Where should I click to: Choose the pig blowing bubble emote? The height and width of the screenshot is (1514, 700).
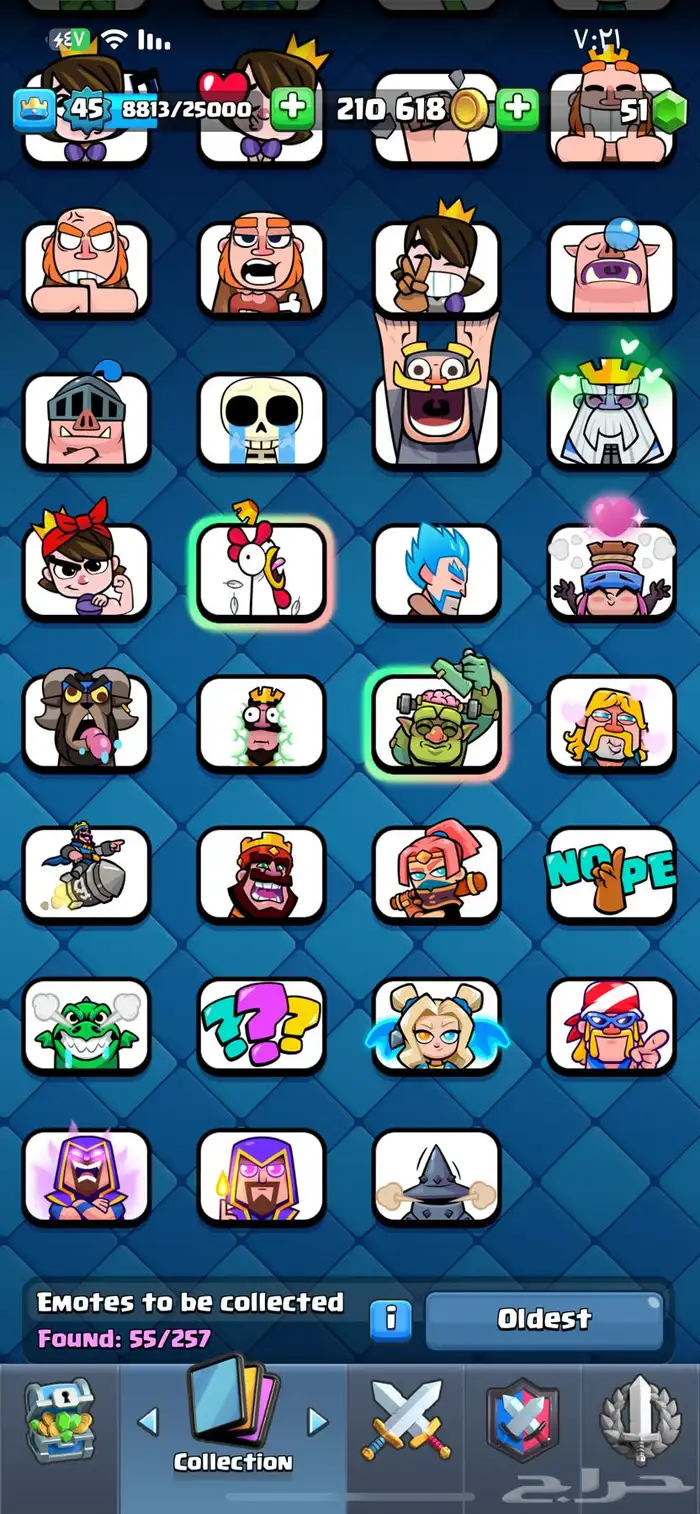pos(611,268)
